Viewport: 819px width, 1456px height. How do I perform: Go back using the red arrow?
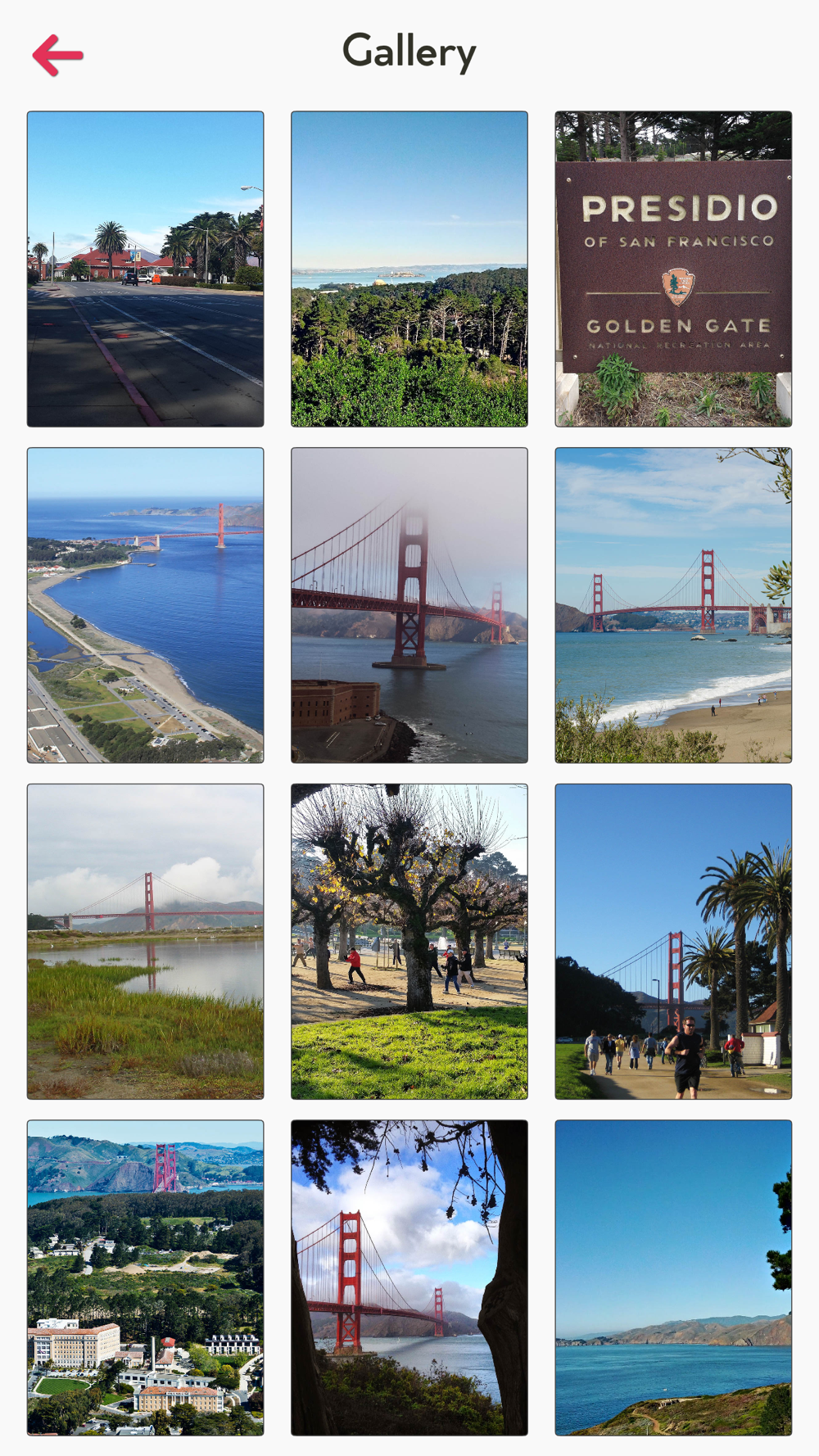coord(57,55)
